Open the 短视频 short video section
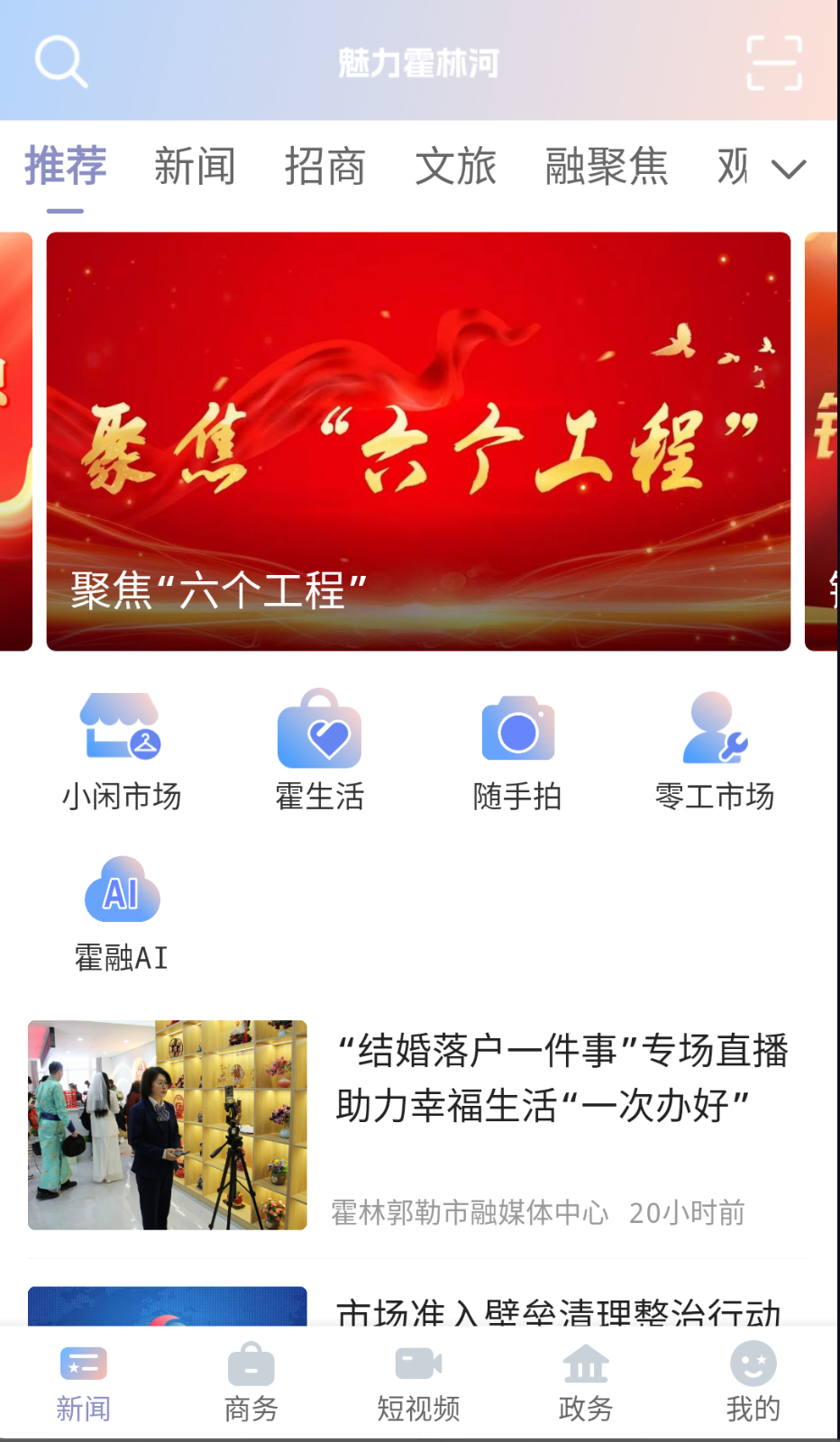Screen dimensions: 840x1442 (417, 1379)
